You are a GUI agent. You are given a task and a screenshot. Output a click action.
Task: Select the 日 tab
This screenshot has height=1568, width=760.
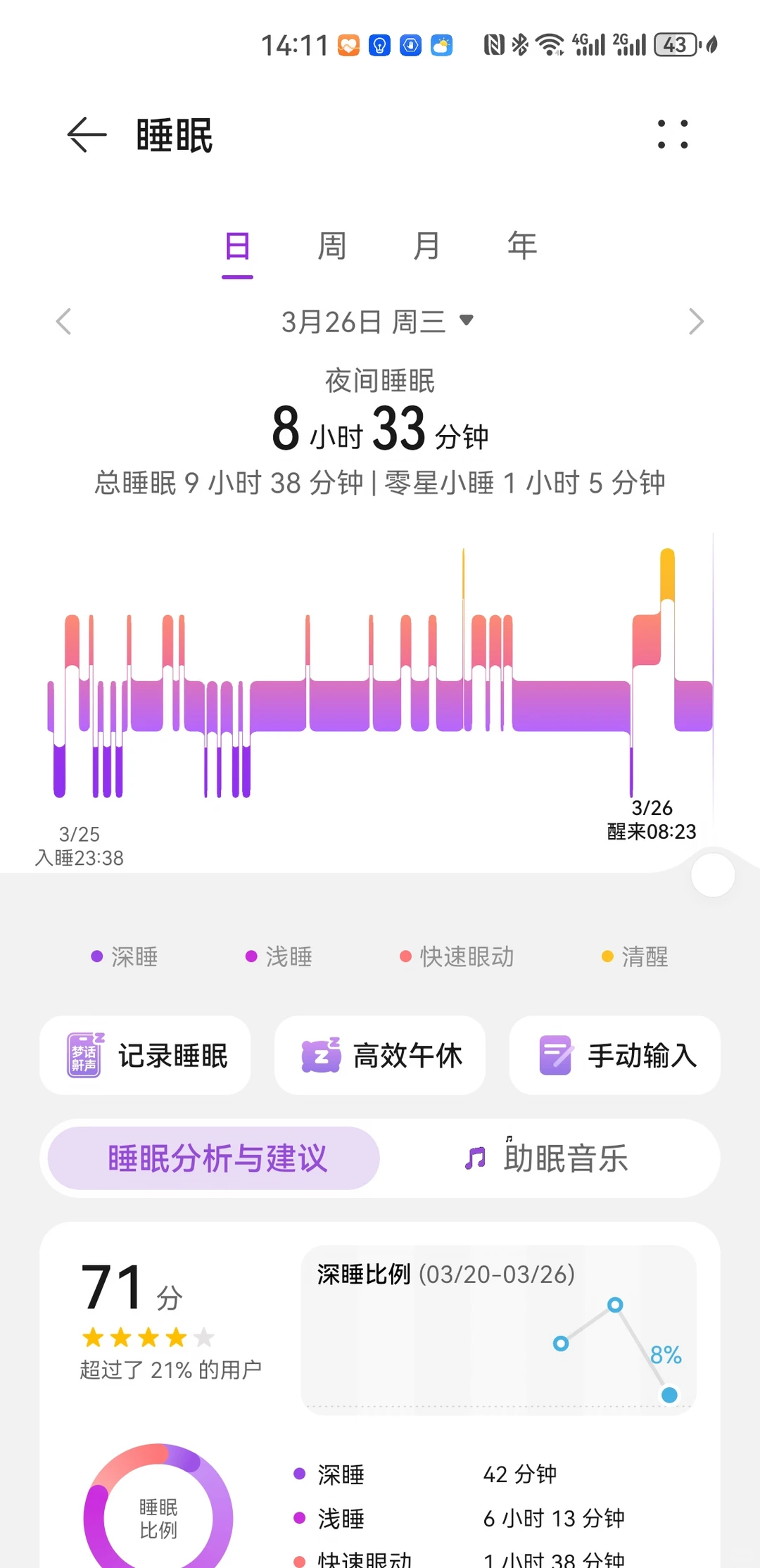click(x=237, y=246)
